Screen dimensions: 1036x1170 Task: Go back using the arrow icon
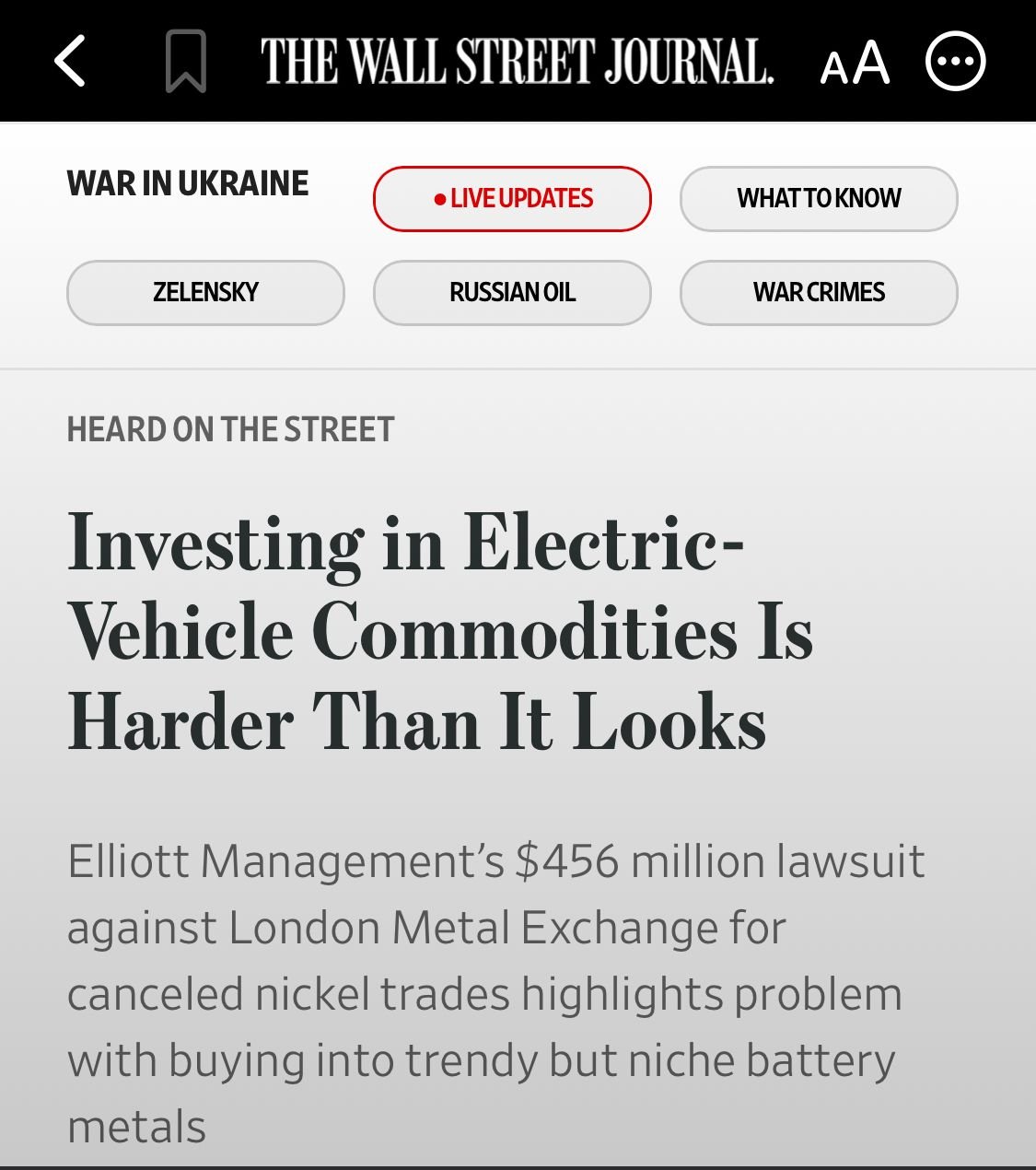click(71, 62)
